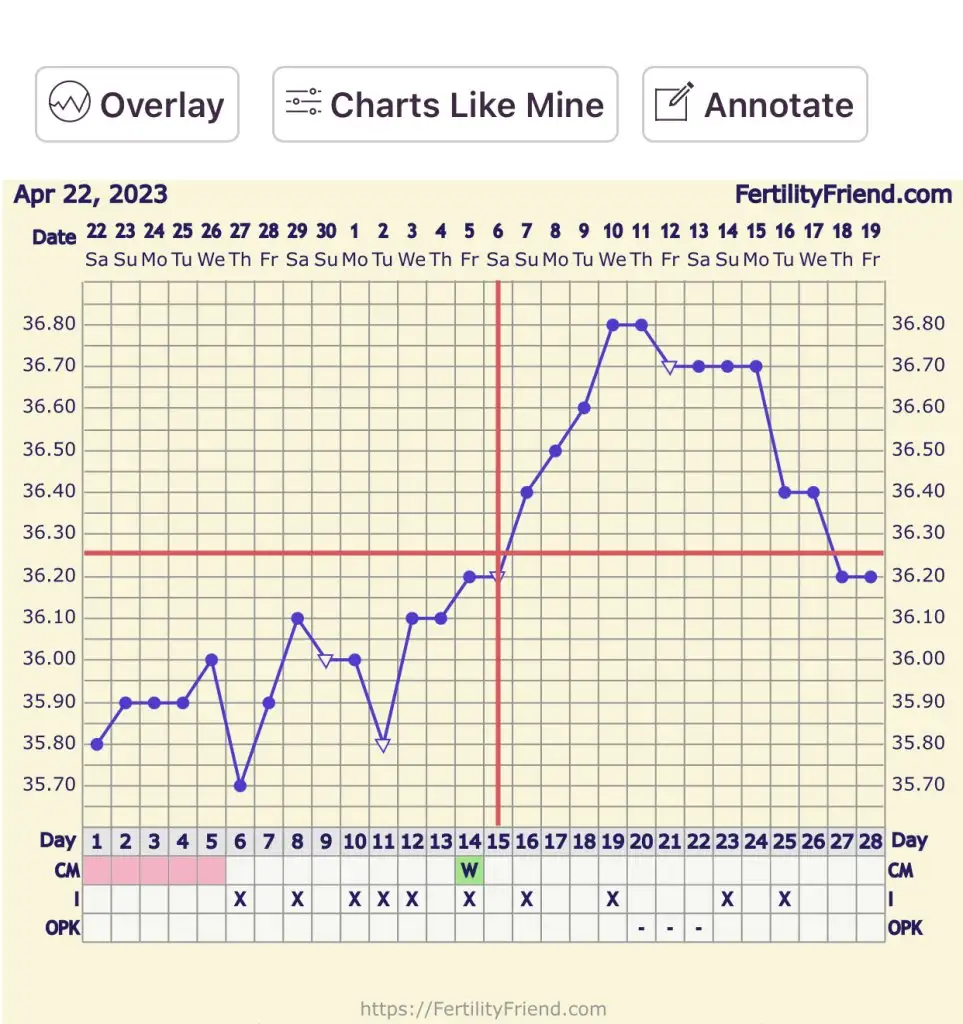Annotate this fertility chart
Image resolution: width=963 pixels, height=1024 pixels.
(754, 105)
